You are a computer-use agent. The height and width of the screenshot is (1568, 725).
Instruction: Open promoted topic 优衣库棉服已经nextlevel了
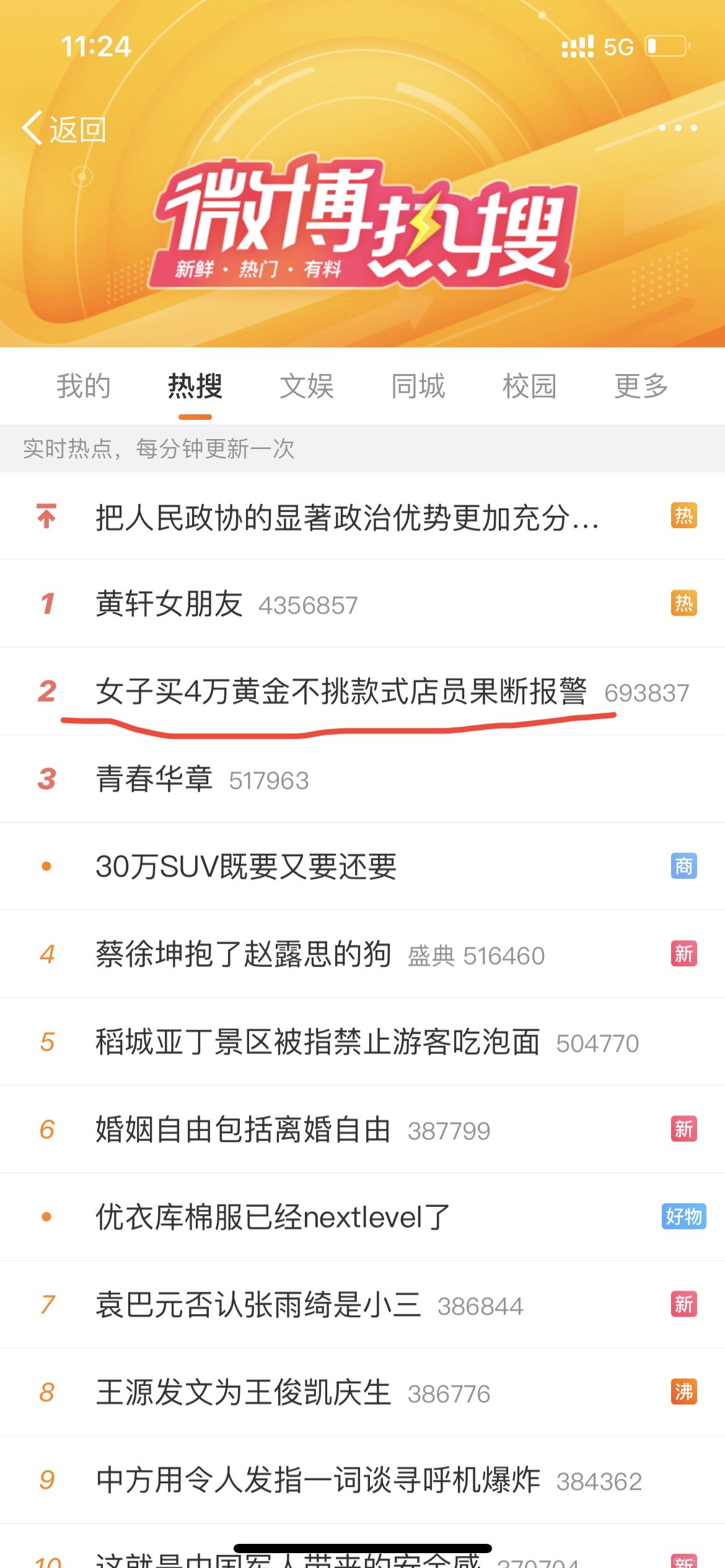tap(362, 1217)
